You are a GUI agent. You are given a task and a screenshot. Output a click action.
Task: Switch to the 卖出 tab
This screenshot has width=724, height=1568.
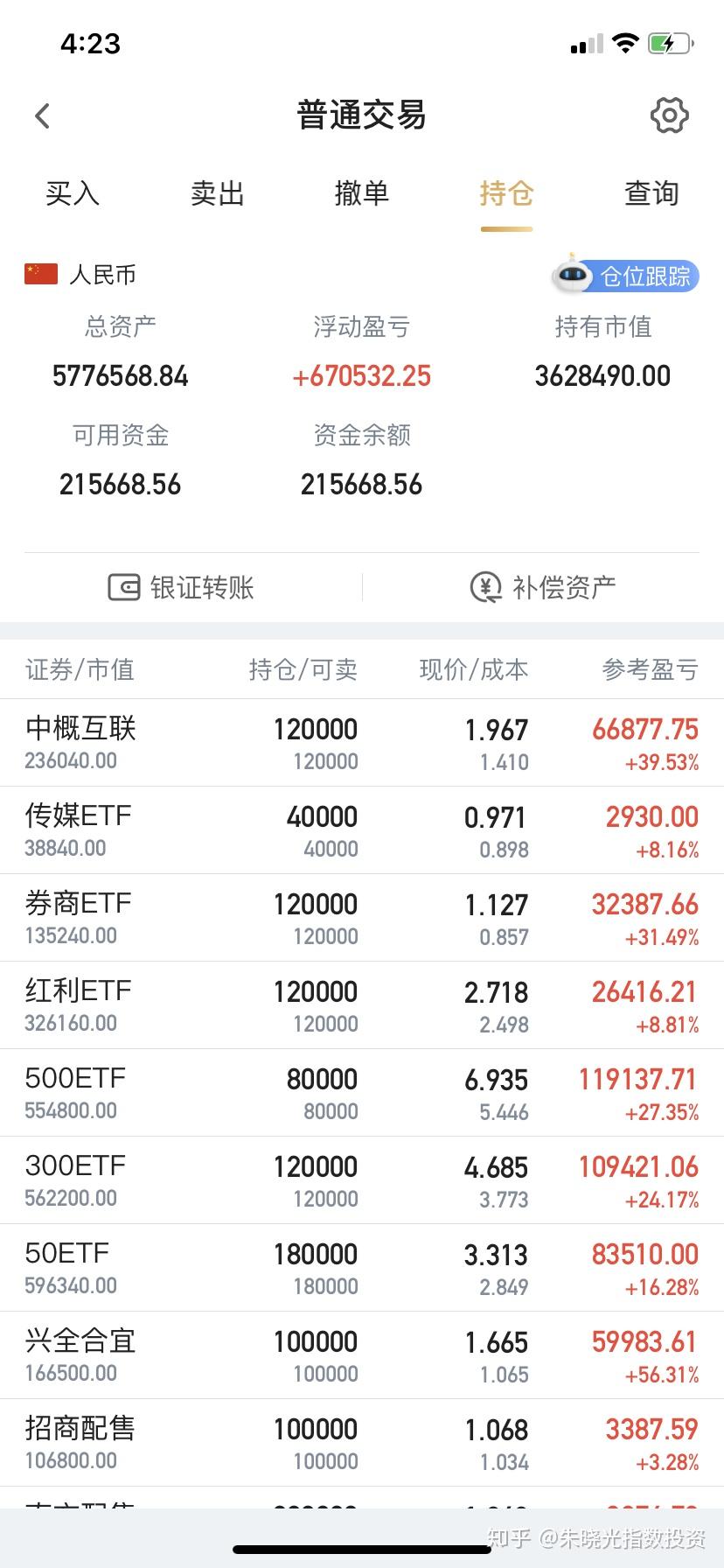217,194
